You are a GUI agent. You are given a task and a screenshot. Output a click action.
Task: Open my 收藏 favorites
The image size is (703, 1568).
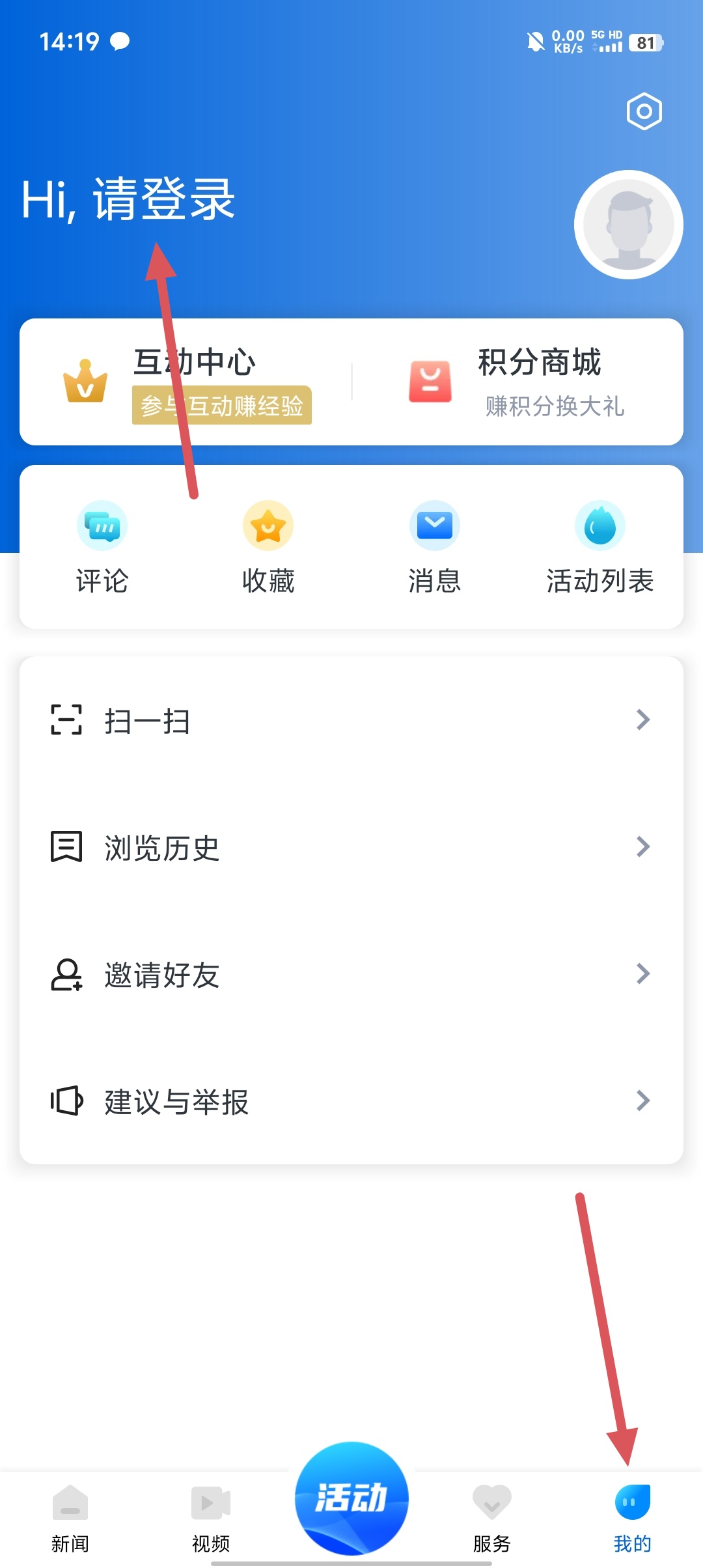(268, 547)
